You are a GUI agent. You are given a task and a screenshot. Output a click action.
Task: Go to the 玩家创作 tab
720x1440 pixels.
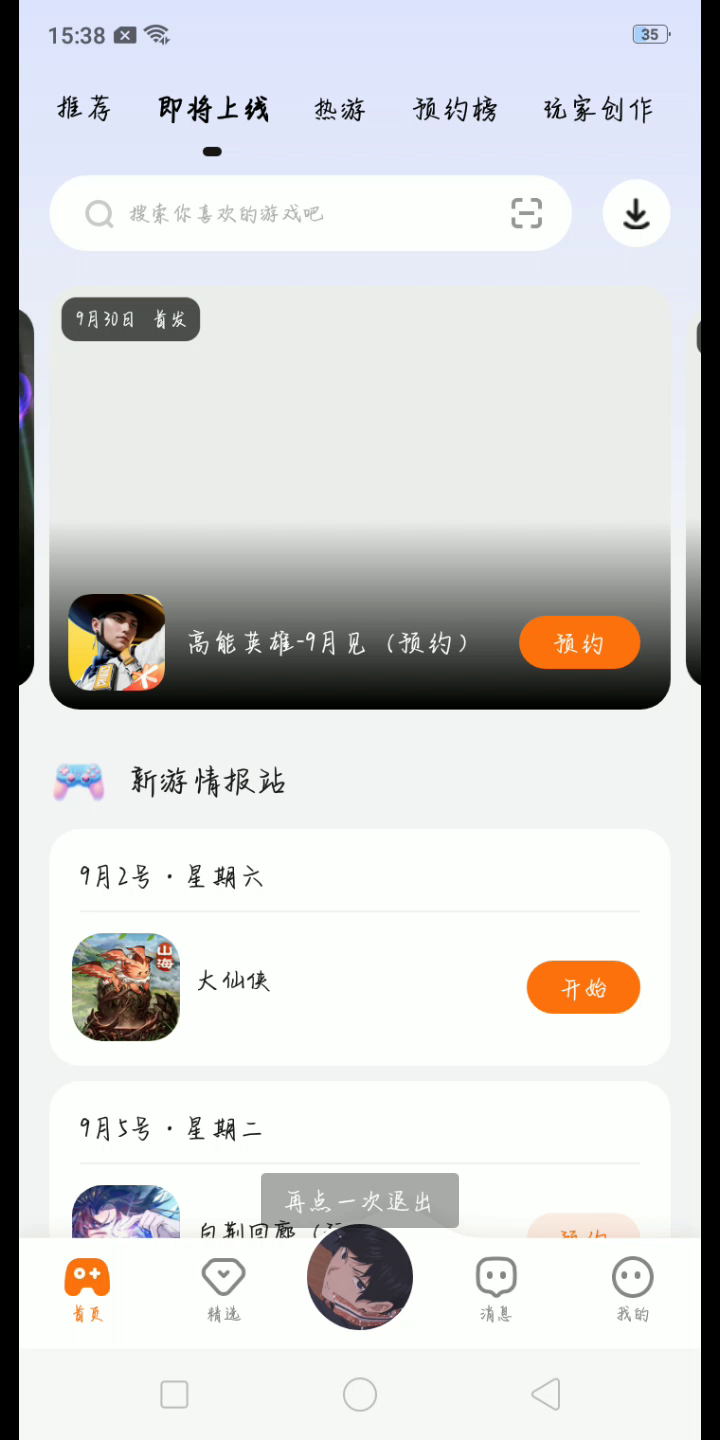598,109
